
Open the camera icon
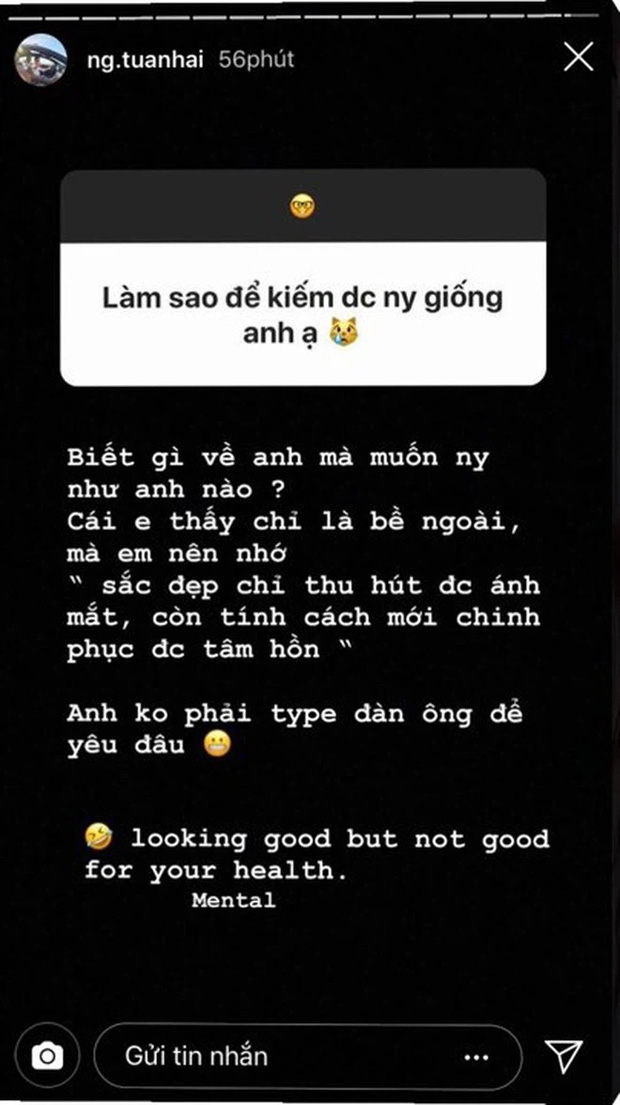coord(47,1056)
